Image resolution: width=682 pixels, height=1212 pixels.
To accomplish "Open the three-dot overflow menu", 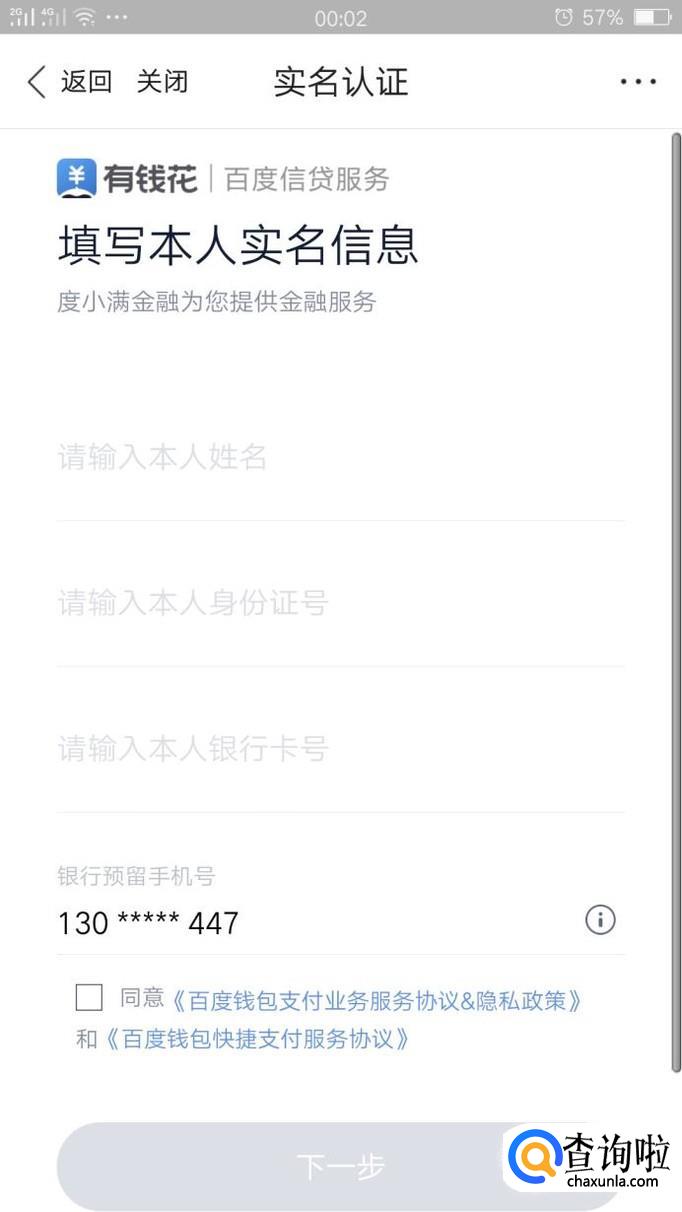I will tap(638, 82).
